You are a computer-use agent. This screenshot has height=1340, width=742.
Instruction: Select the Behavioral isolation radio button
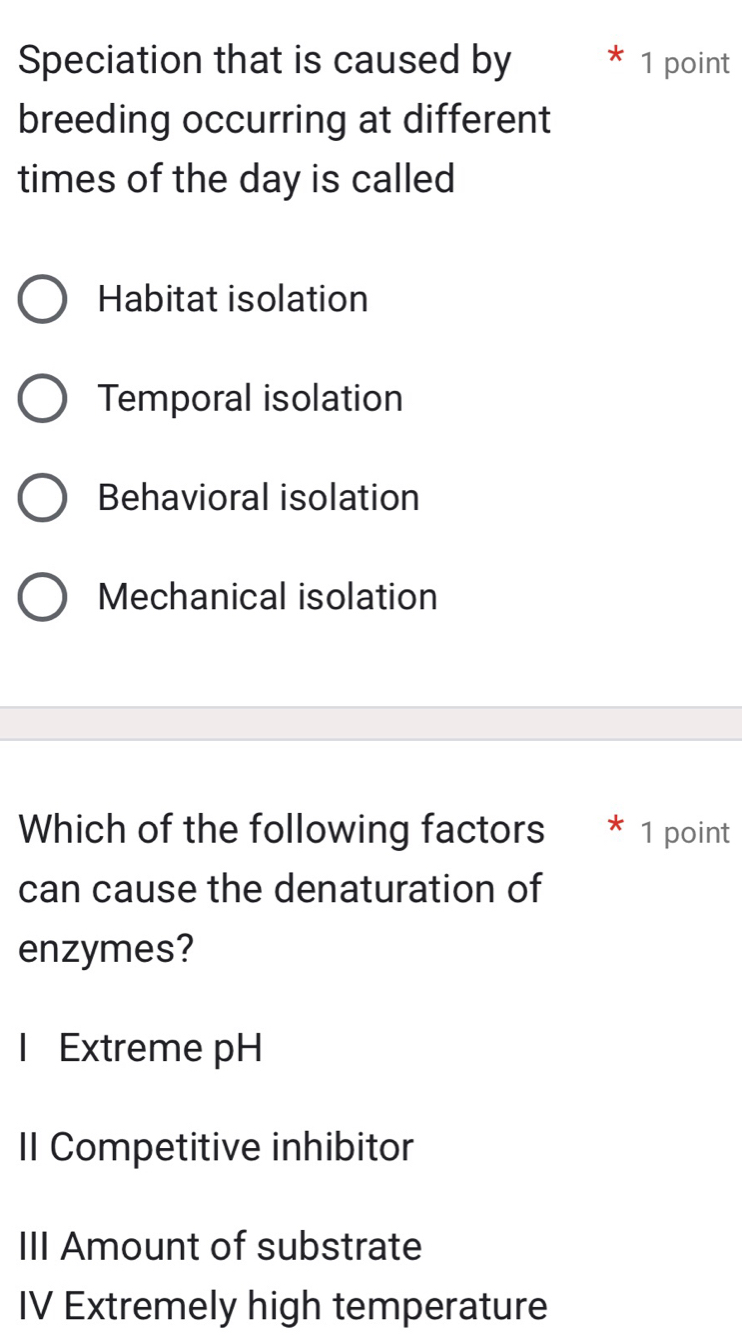click(x=43, y=497)
